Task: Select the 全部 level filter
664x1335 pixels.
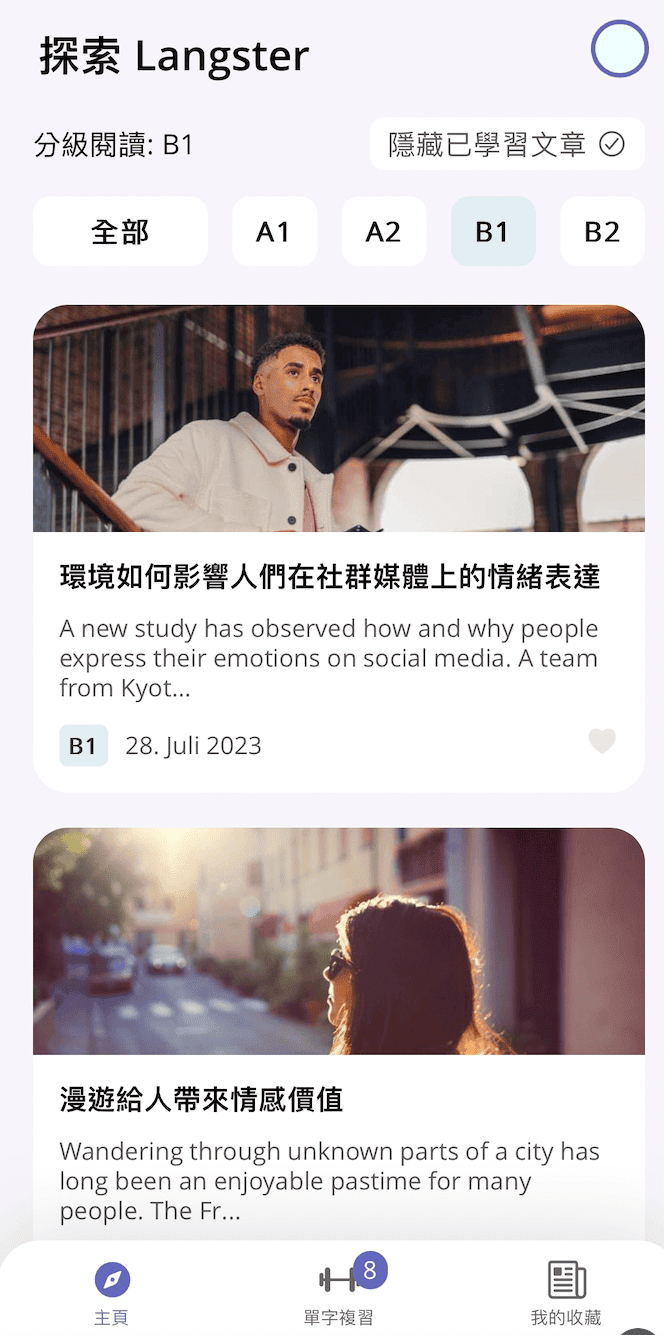Action: (x=120, y=232)
